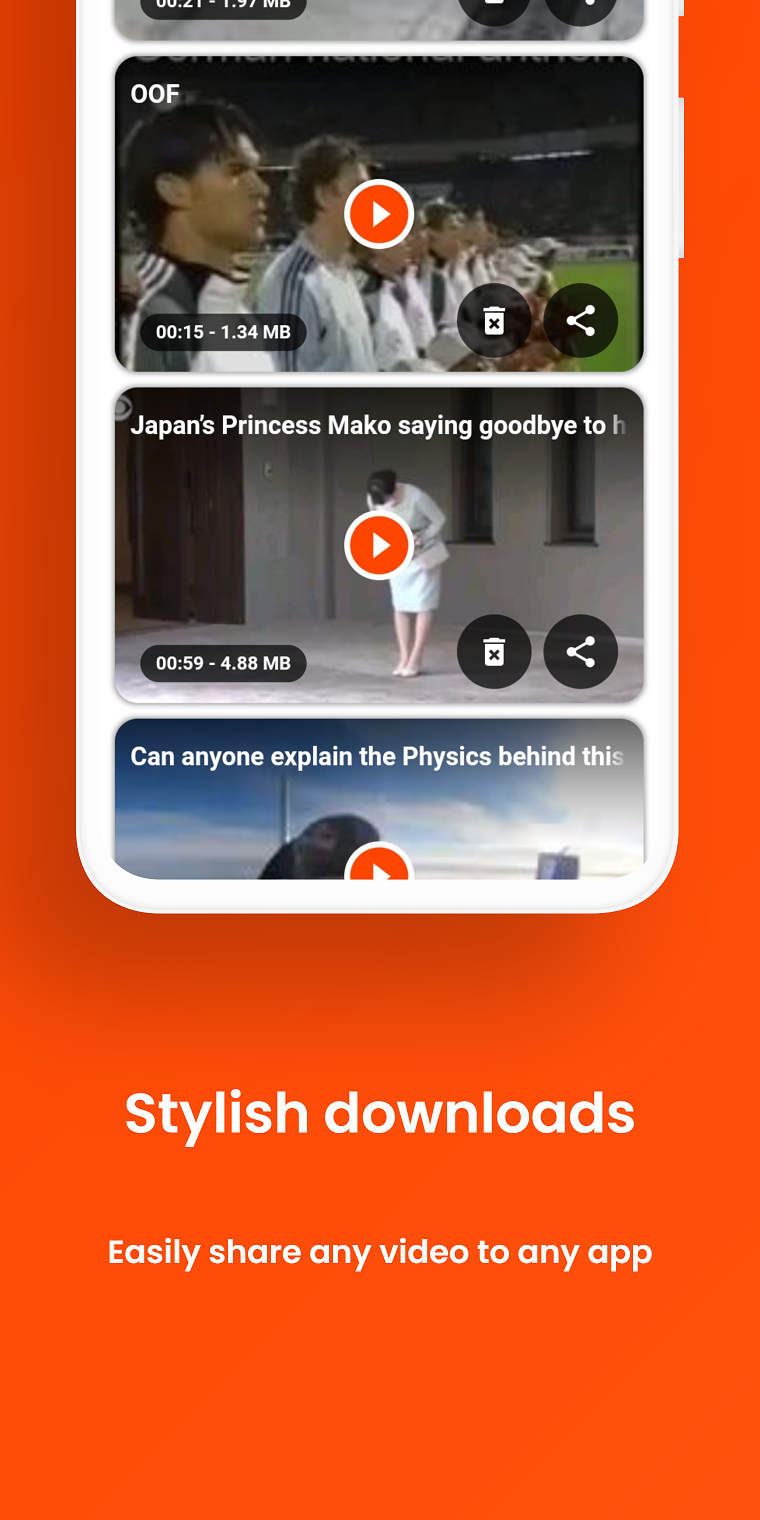Open the share options for Princess Mako clip
This screenshot has width=760, height=1520.
point(581,652)
